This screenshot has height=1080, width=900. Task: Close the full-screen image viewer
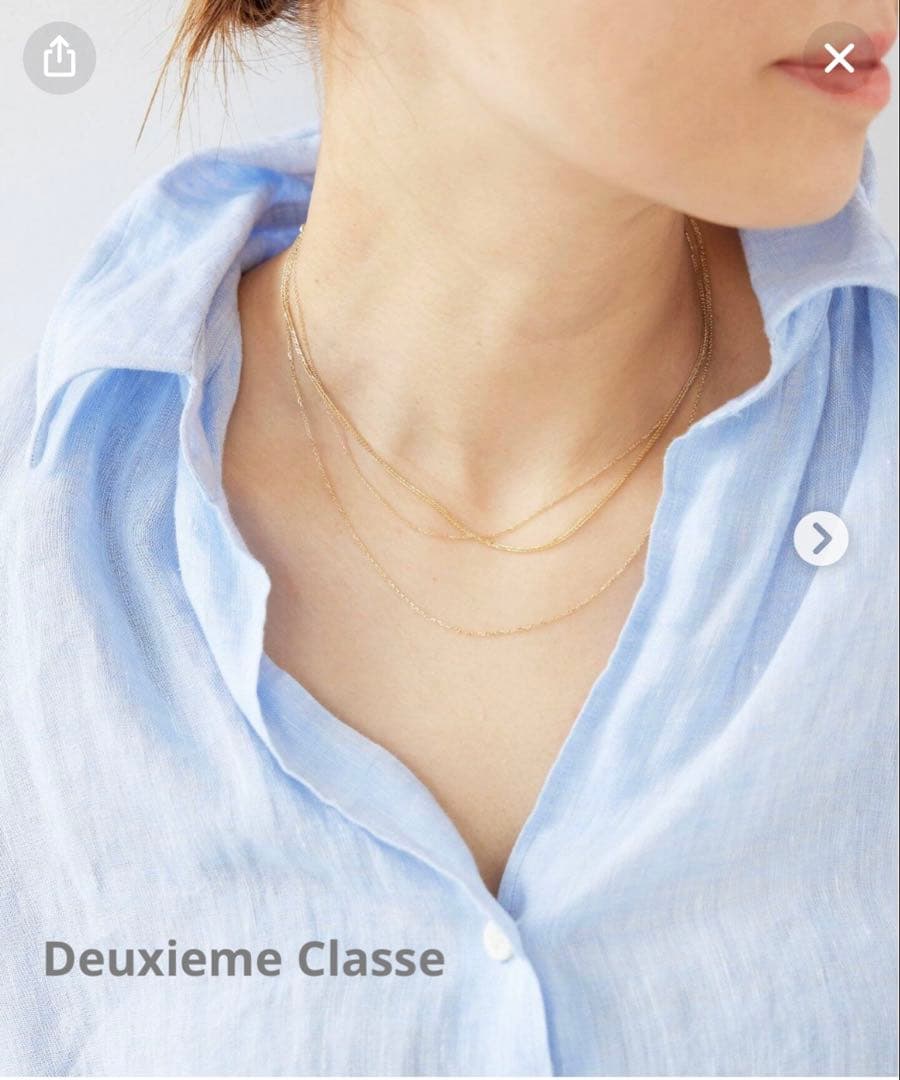pos(839,58)
